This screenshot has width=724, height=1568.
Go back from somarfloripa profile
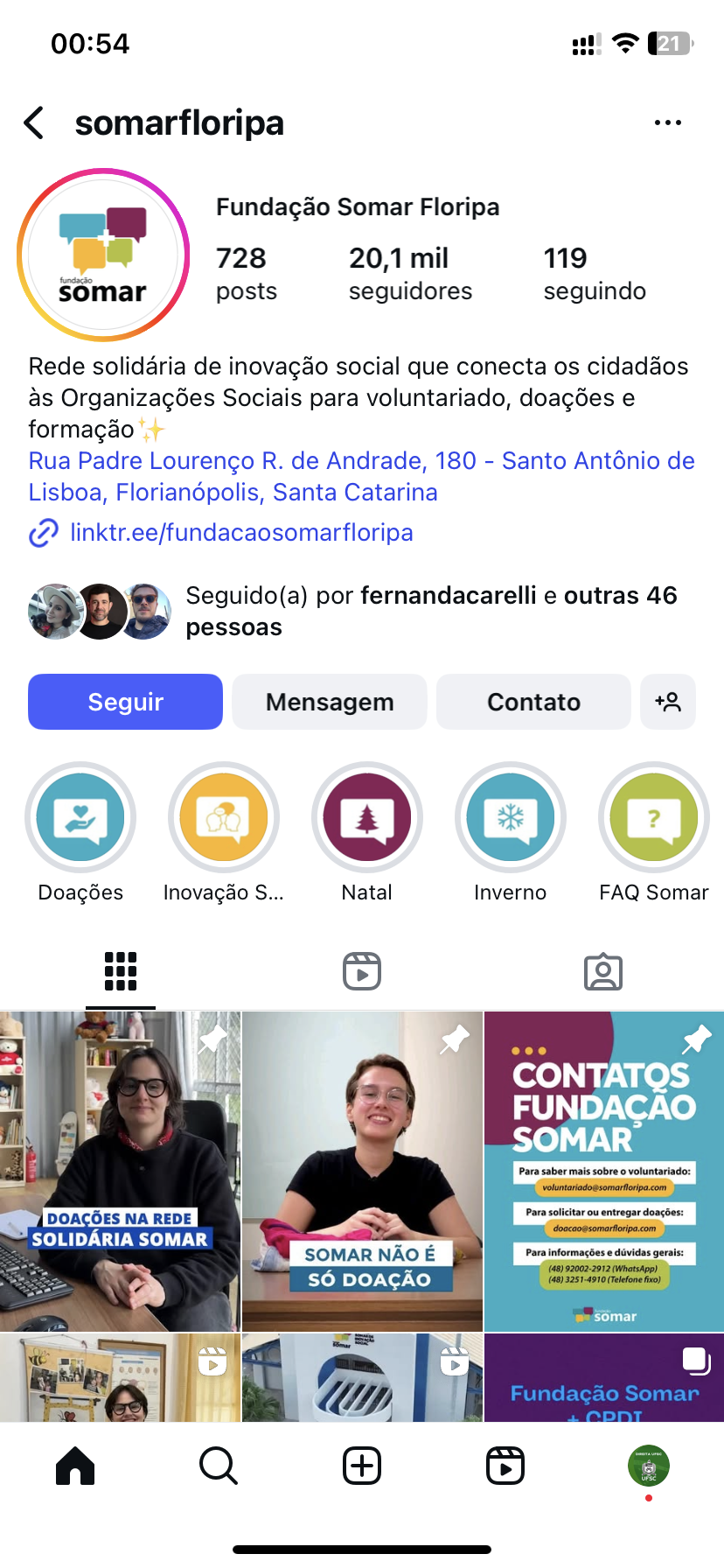34,123
